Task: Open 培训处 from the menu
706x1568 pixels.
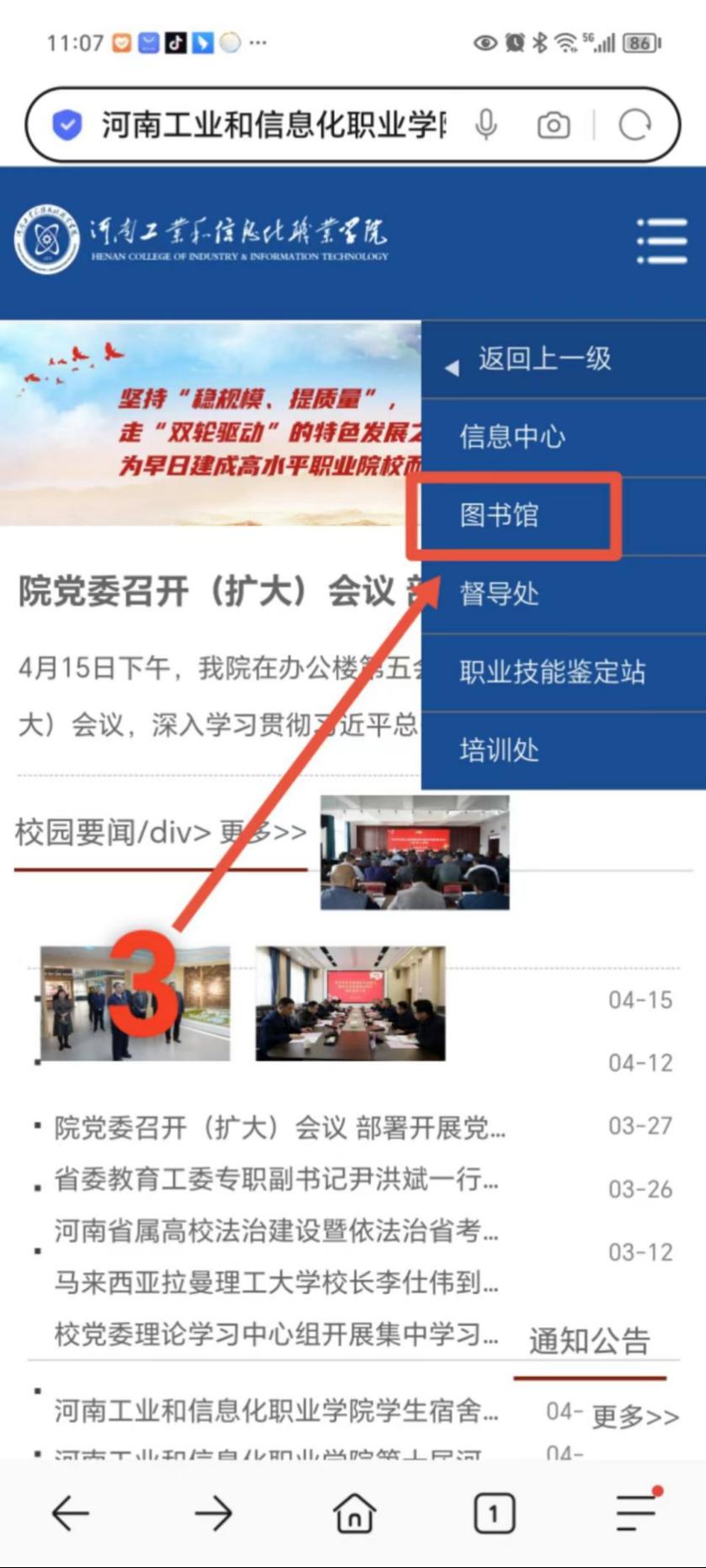Action: coord(499,749)
